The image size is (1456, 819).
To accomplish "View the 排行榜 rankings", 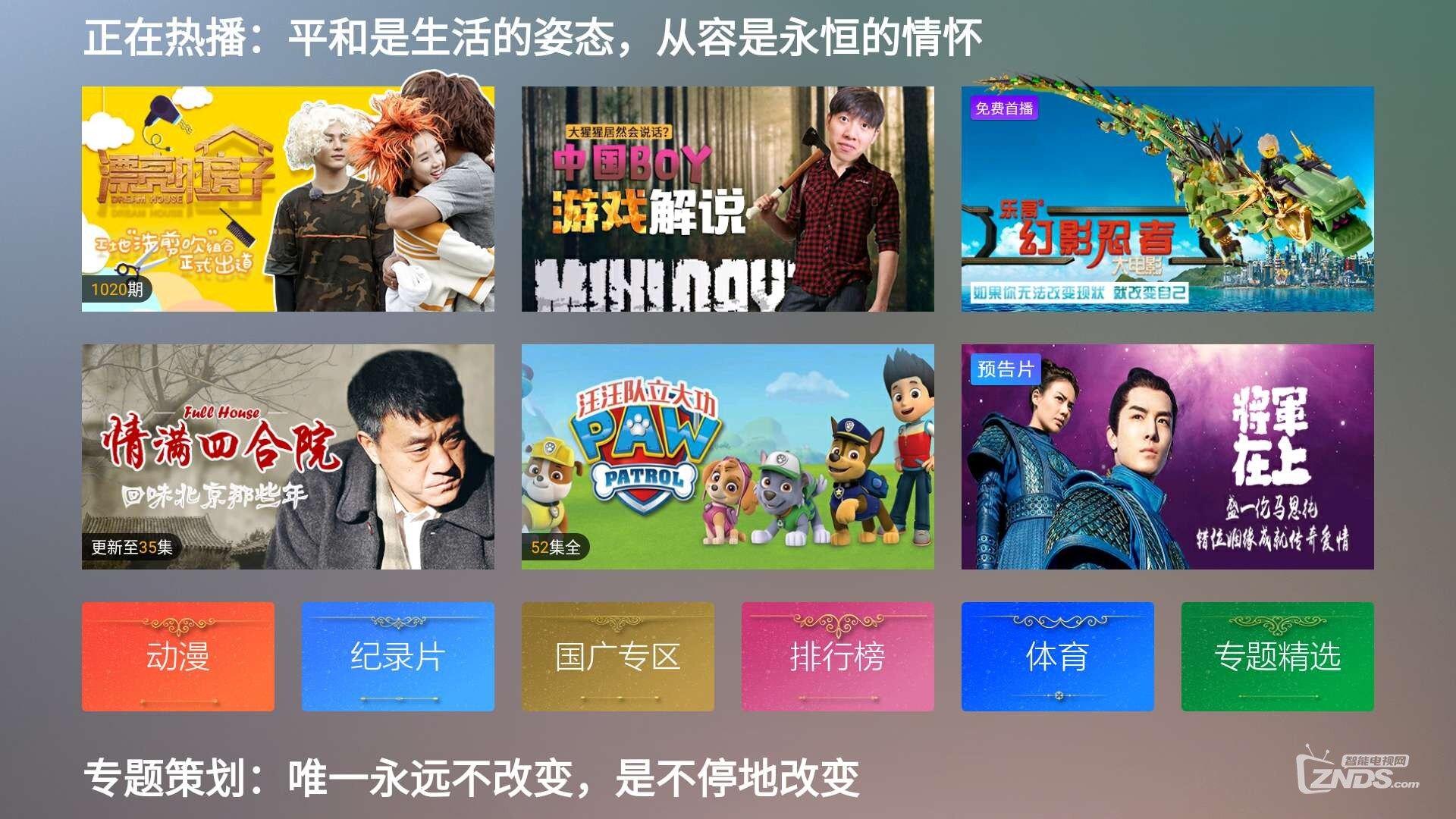I will click(x=838, y=657).
